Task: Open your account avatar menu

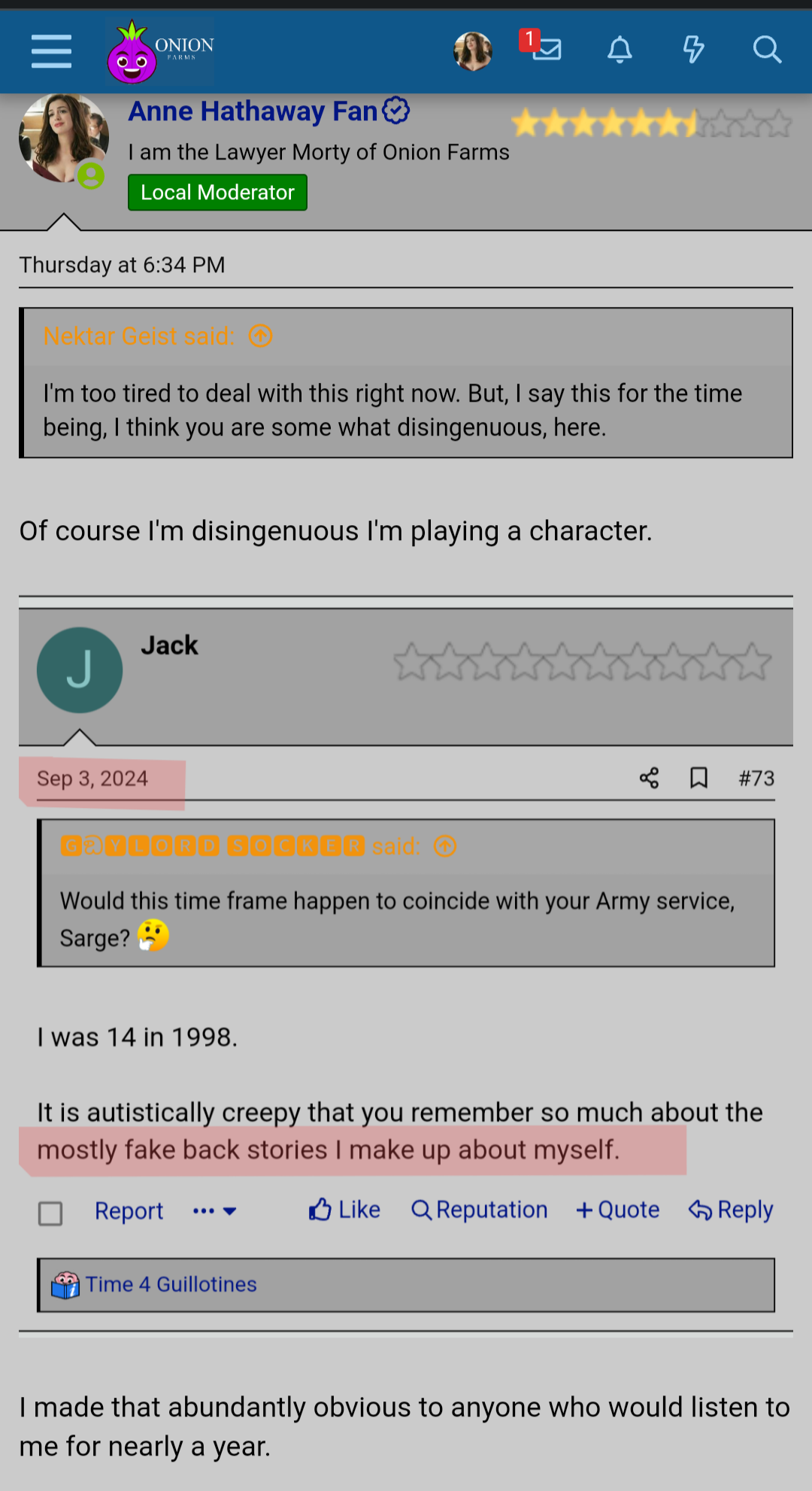Action: point(472,51)
